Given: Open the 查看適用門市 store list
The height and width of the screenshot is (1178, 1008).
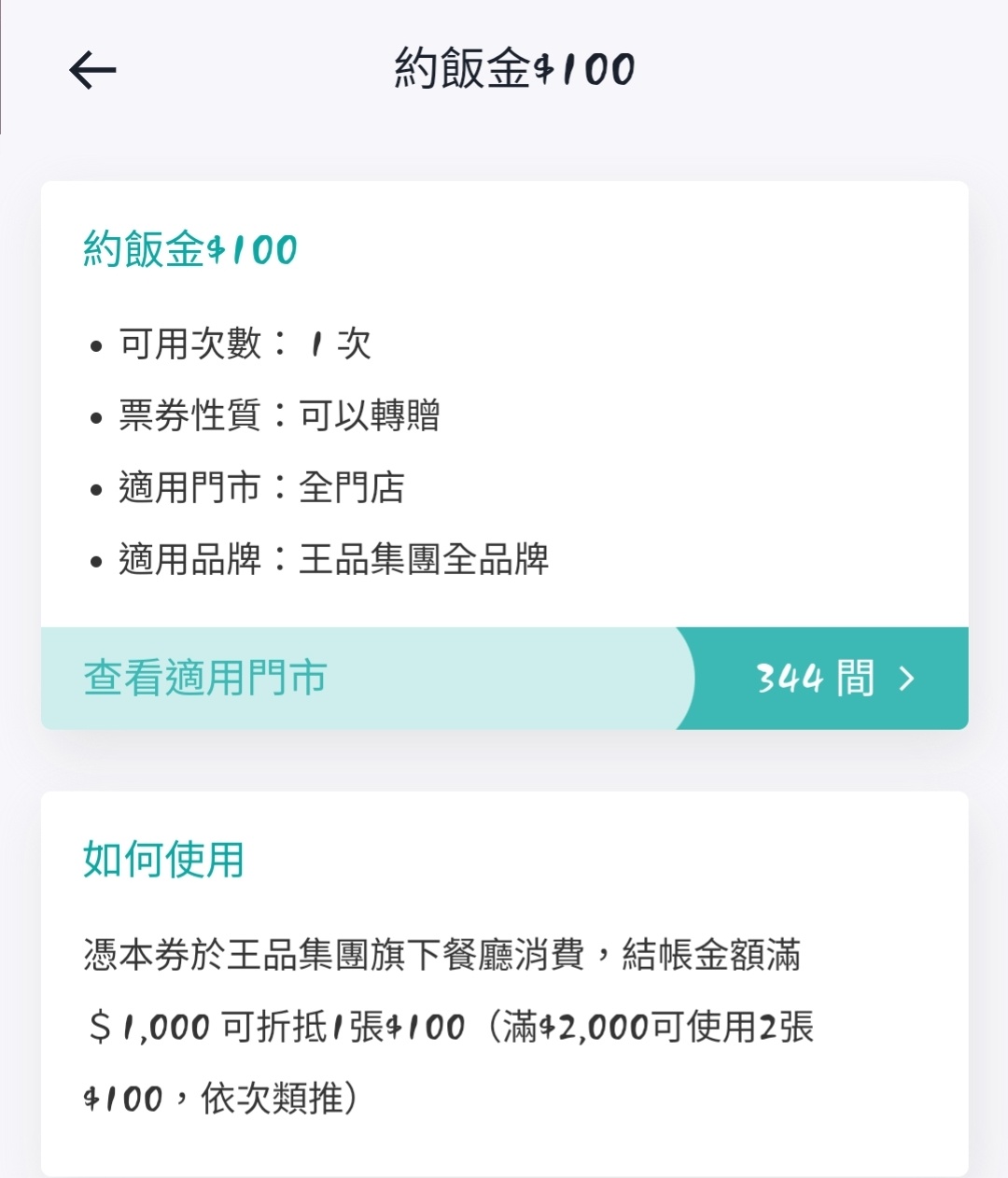Looking at the screenshot, I should [x=504, y=679].
